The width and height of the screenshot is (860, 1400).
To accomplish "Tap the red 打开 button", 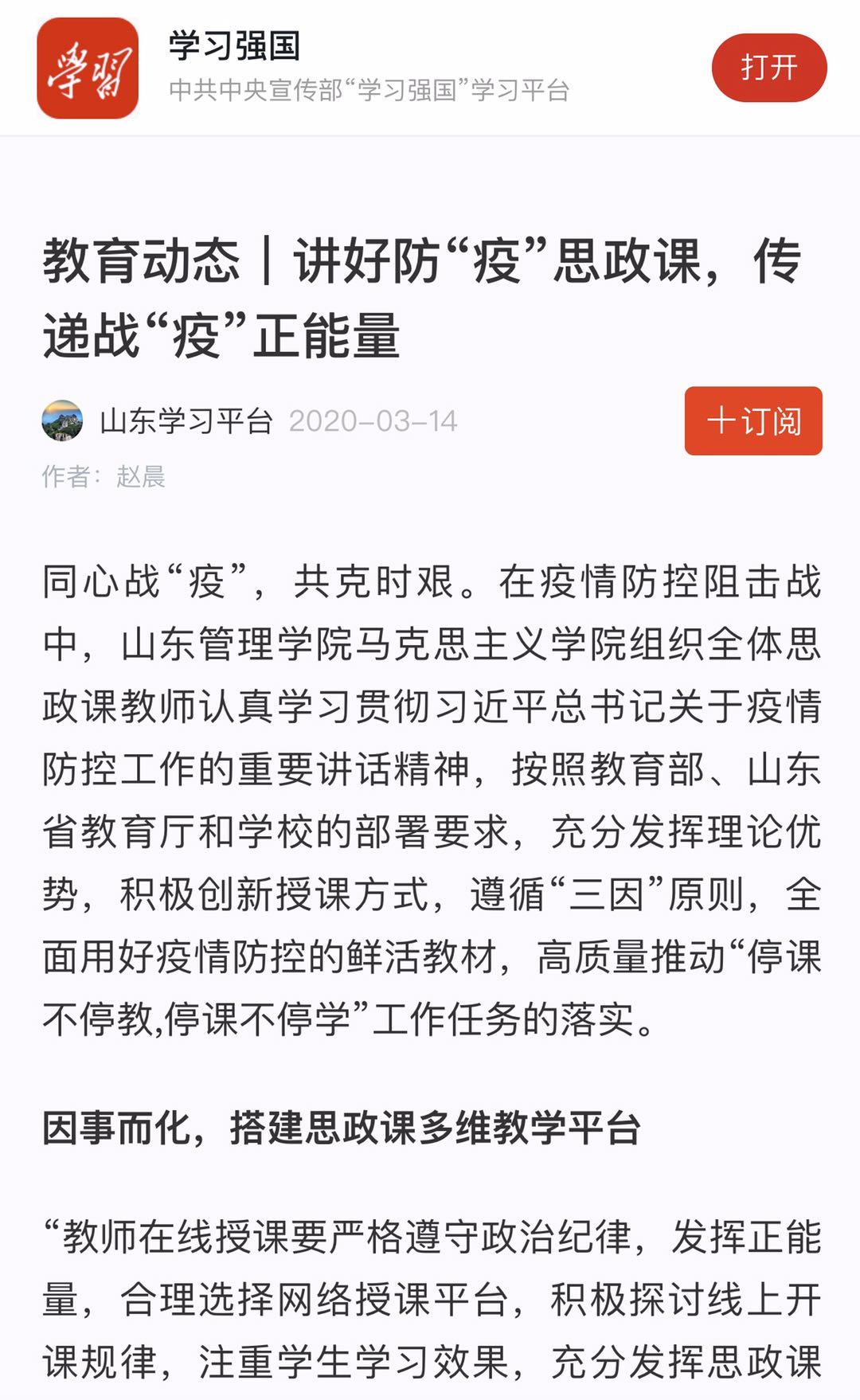I will point(768,68).
